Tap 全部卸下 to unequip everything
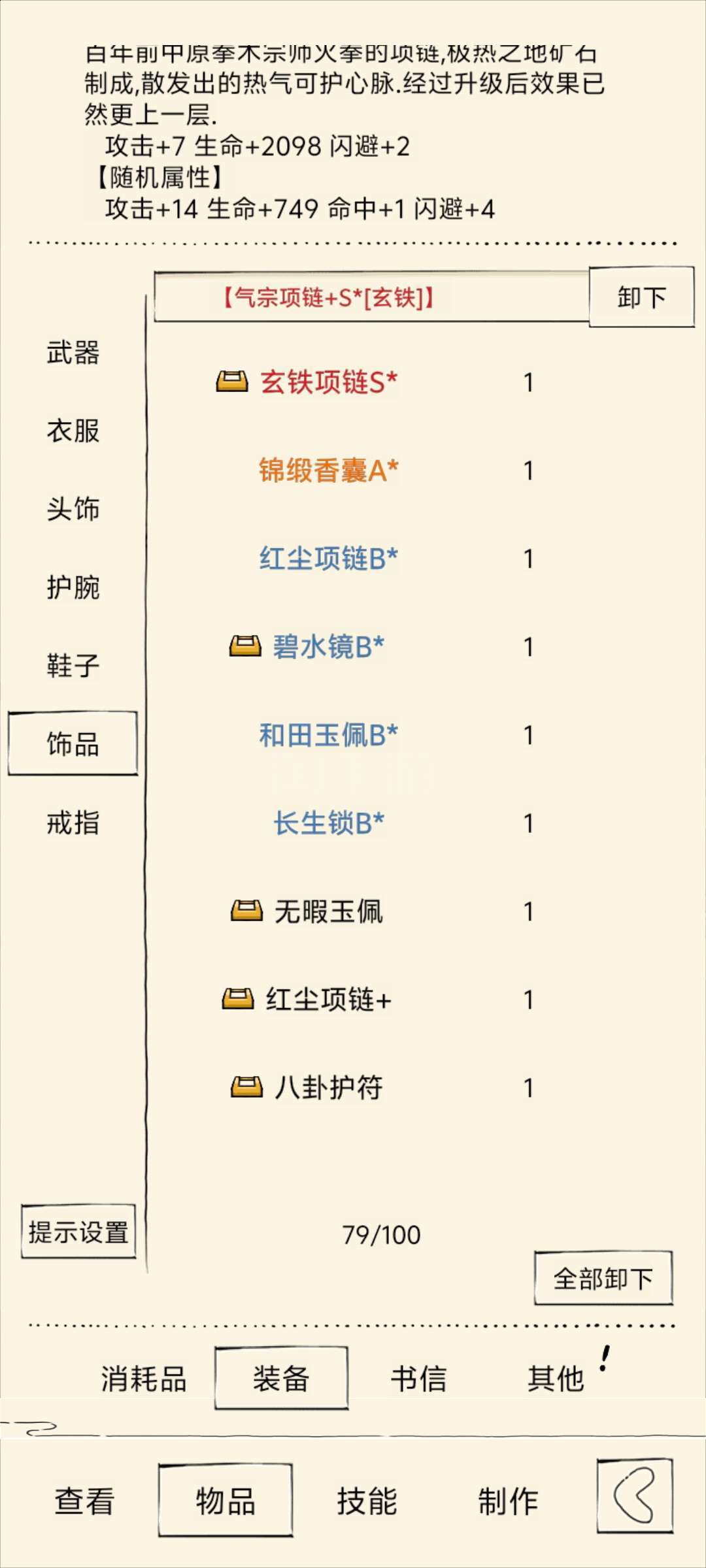Viewport: 706px width, 1568px height. click(x=603, y=1279)
